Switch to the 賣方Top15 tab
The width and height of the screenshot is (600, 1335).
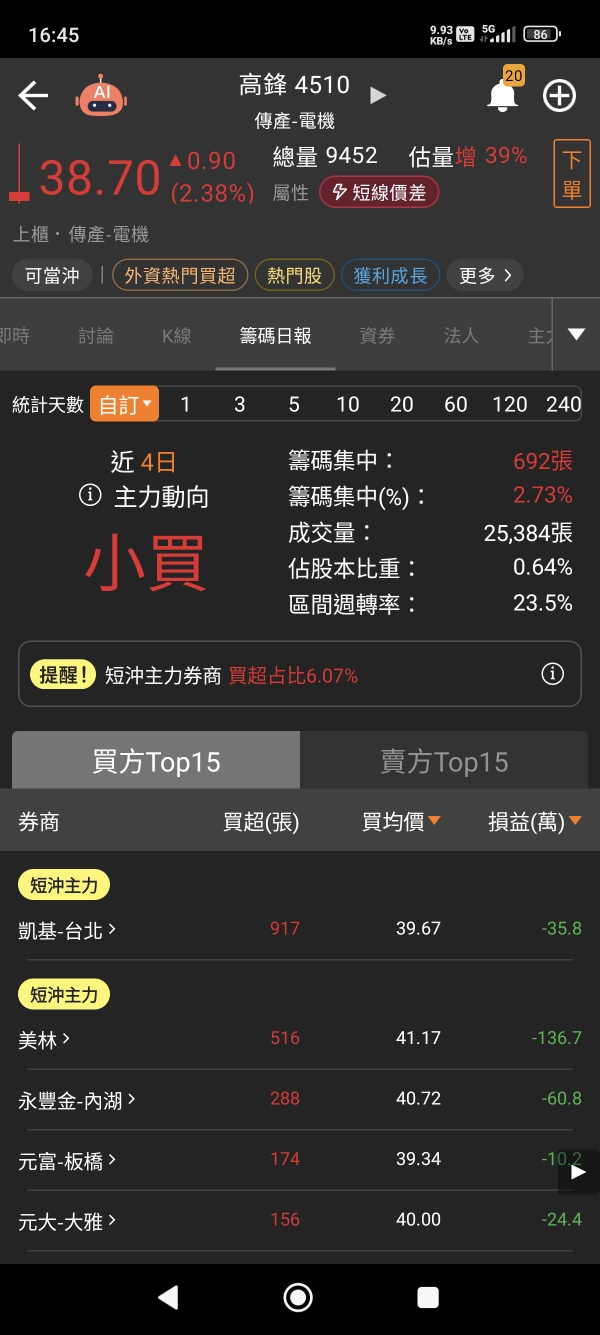click(444, 762)
